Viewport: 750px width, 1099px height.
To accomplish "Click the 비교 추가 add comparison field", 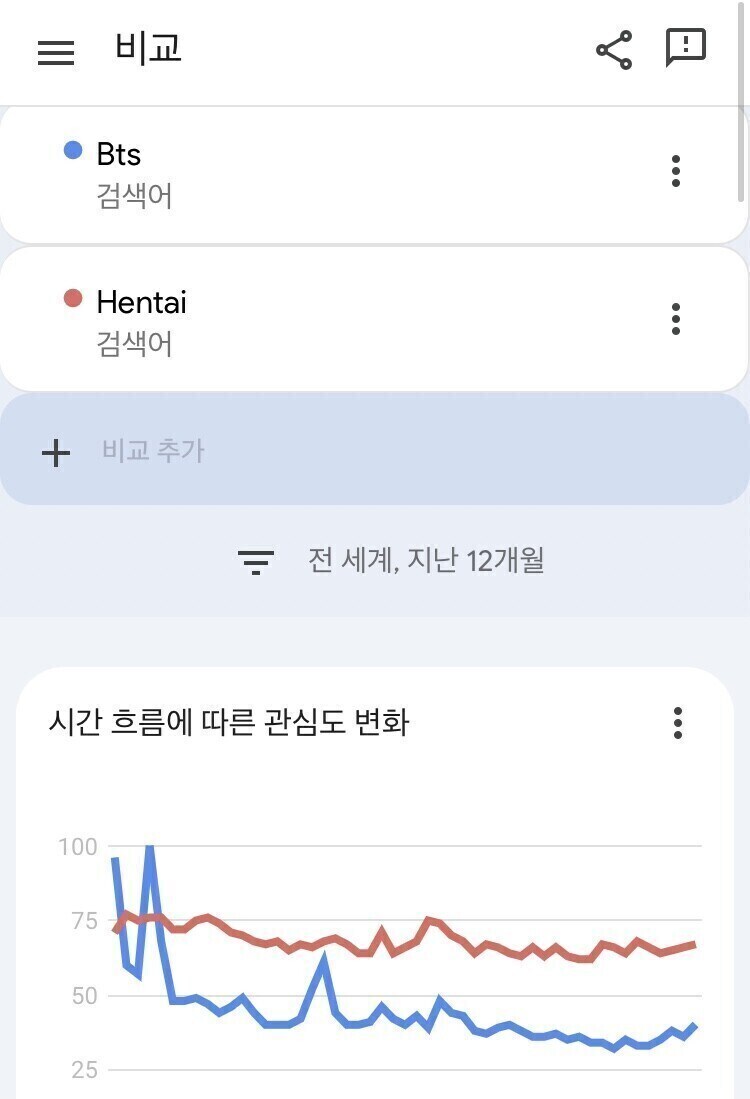I will click(x=152, y=451).
